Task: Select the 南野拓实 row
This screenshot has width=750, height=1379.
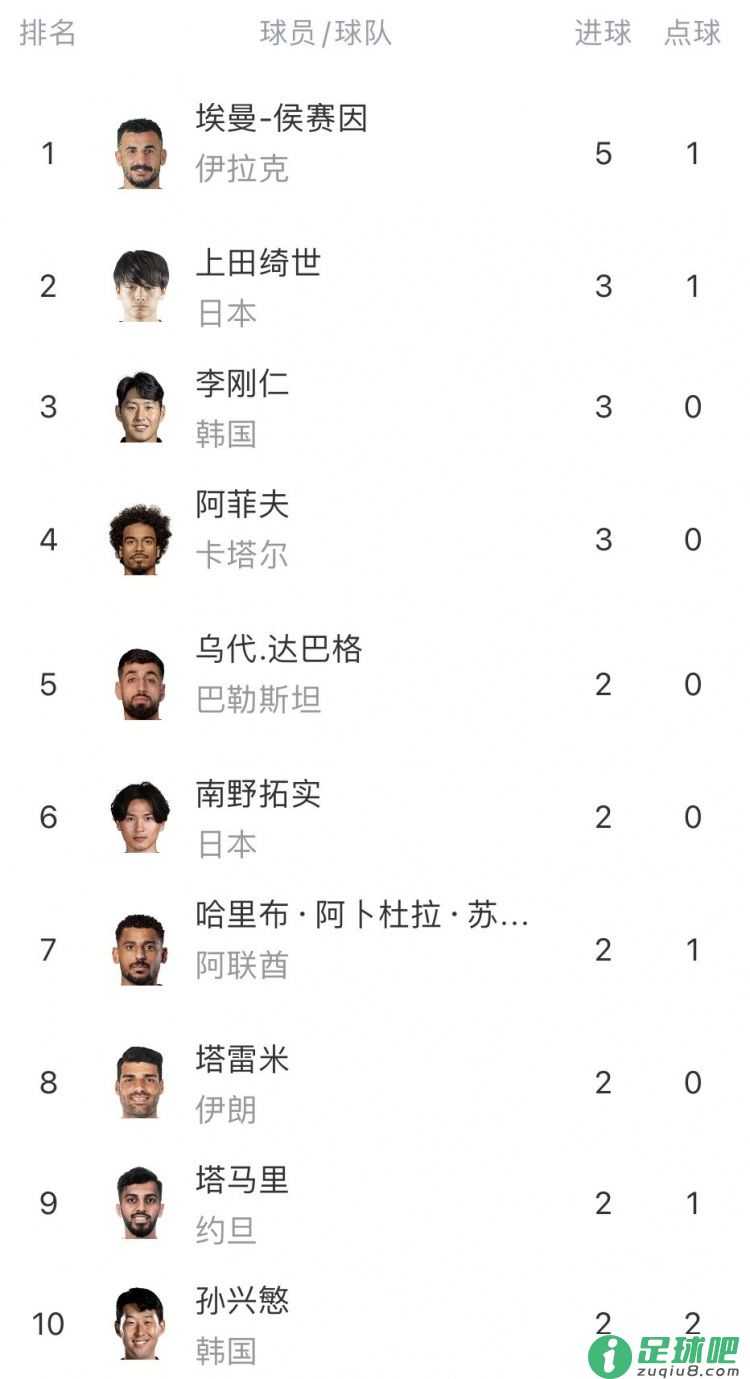Action: point(375,817)
